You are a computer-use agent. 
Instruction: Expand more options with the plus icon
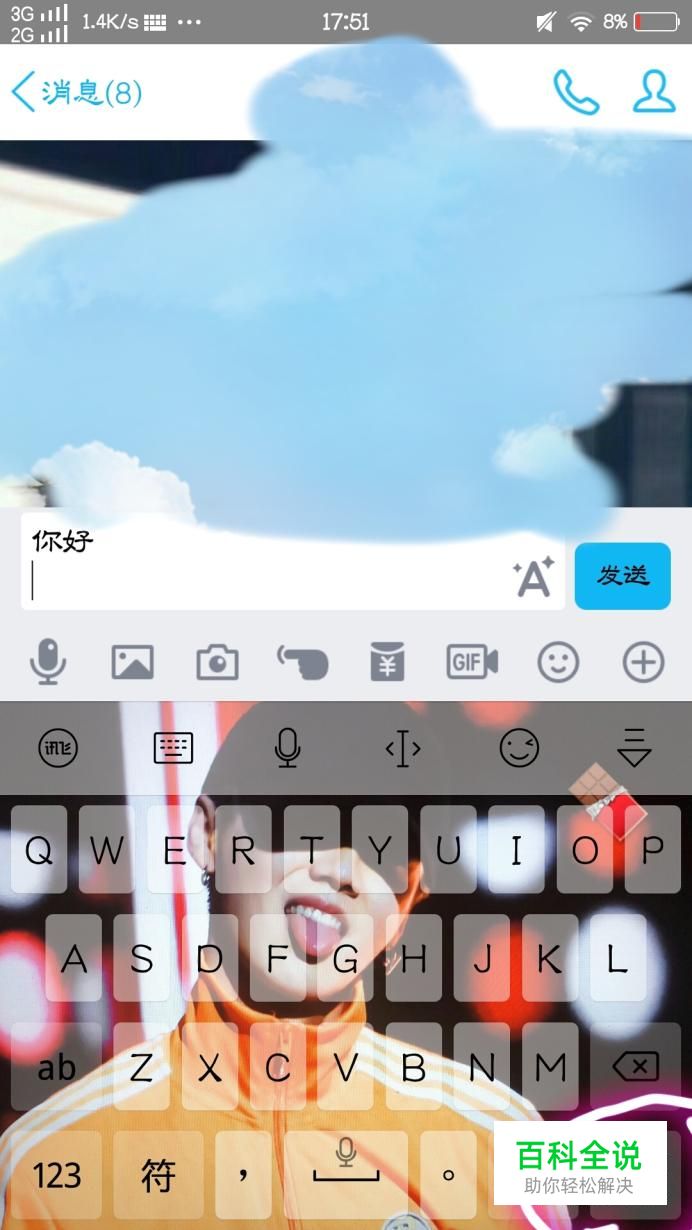(x=643, y=662)
